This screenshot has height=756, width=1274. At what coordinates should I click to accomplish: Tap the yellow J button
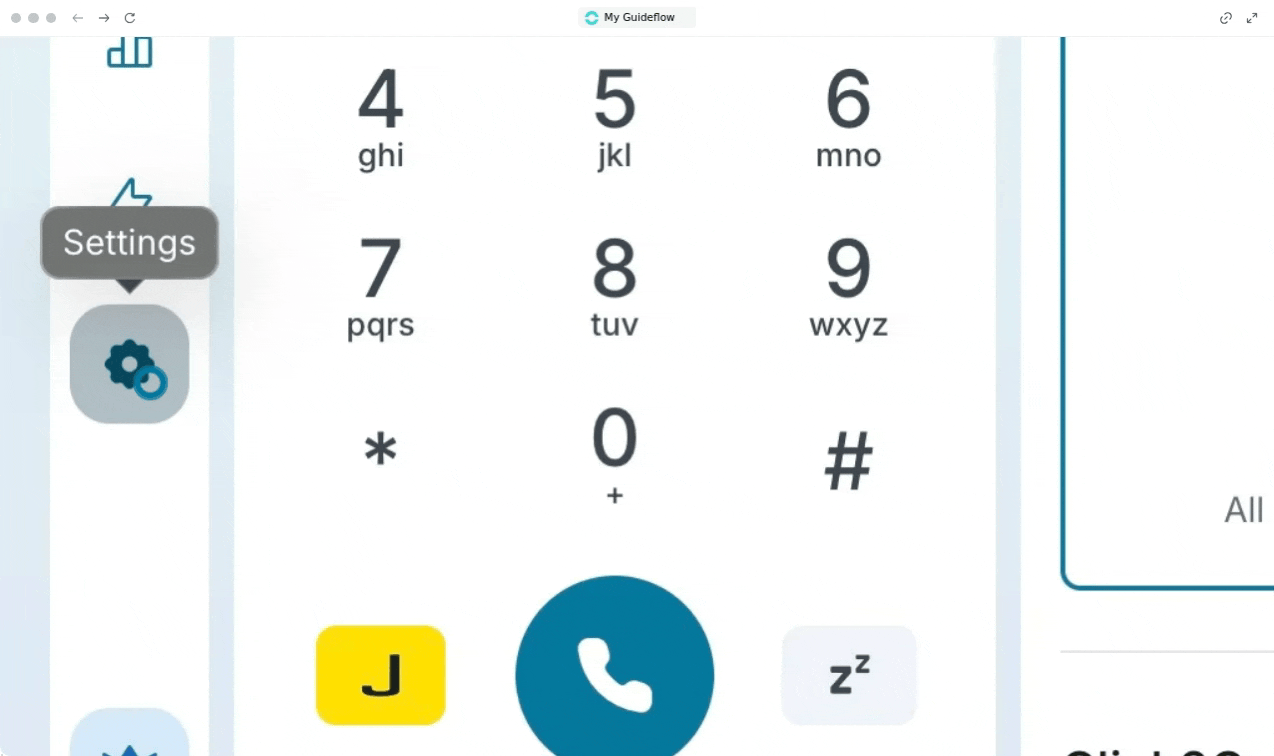(x=380, y=676)
